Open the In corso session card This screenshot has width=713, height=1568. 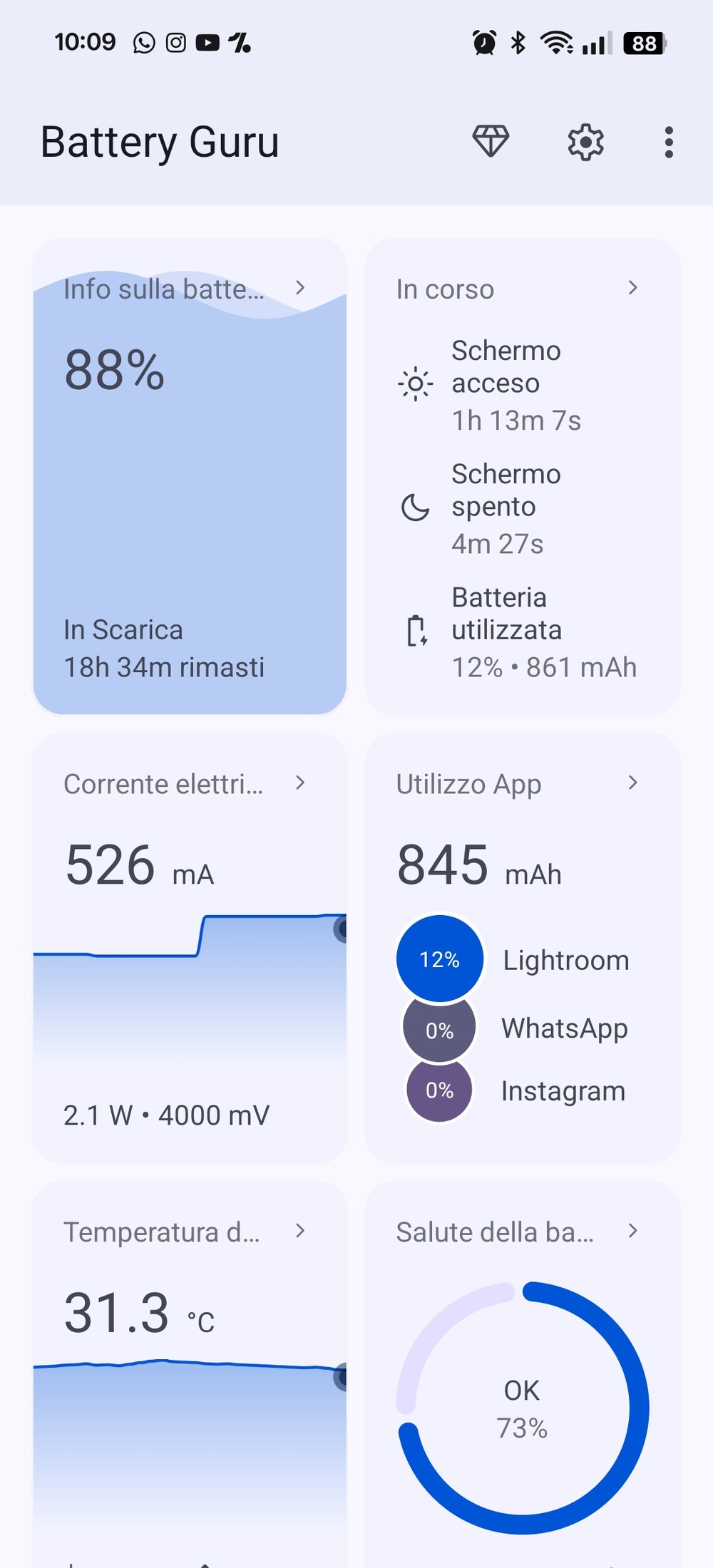(x=522, y=476)
